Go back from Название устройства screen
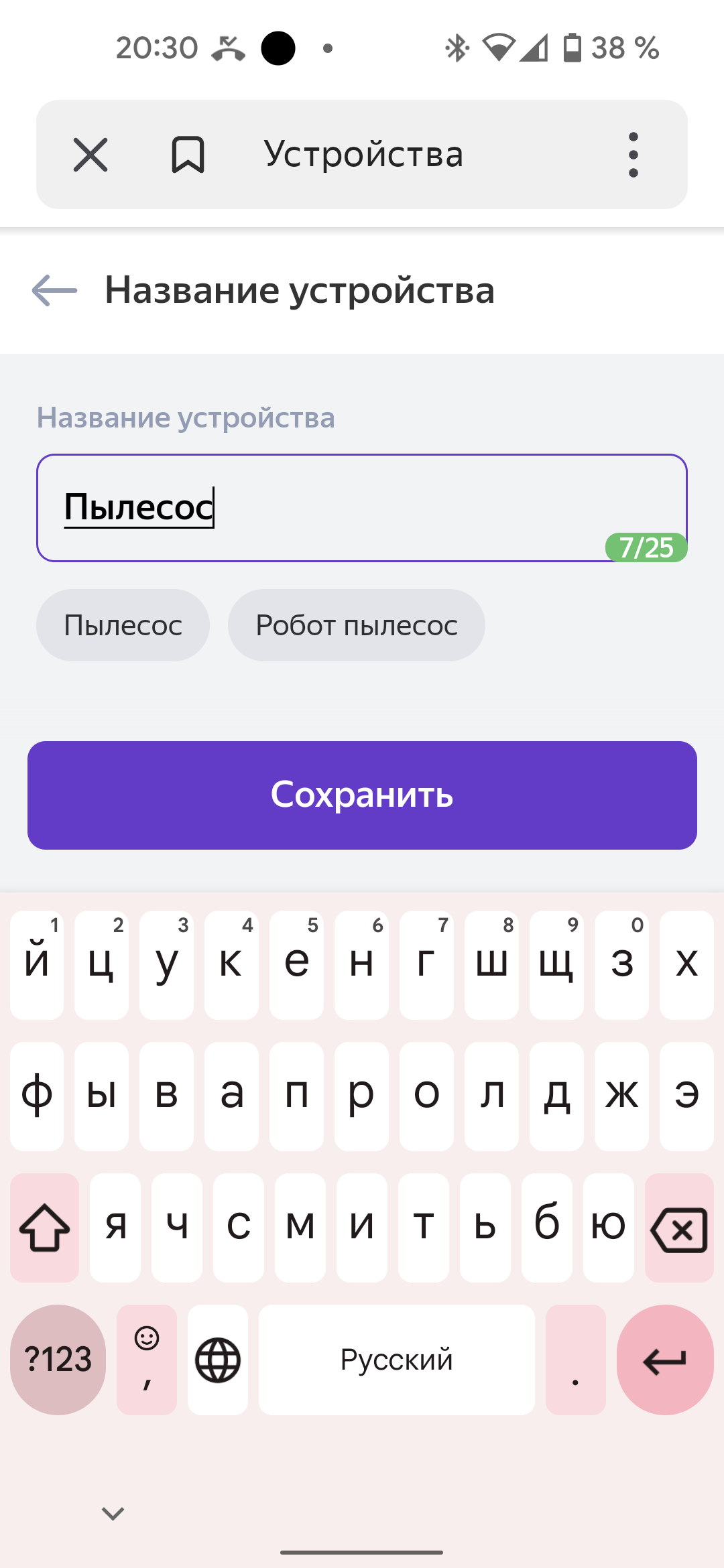The image size is (724, 1568). click(55, 291)
